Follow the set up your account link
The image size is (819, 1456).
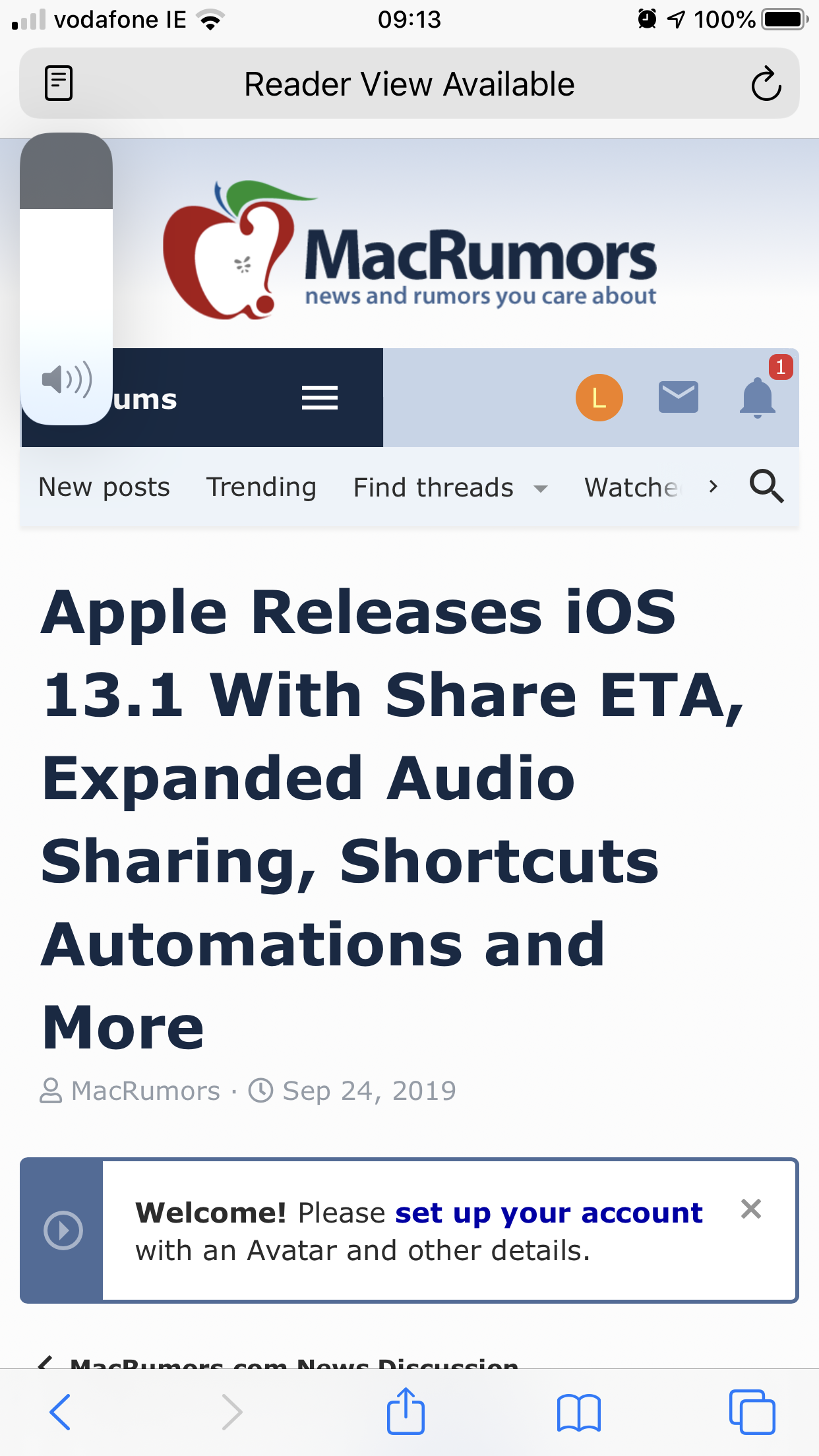(549, 1213)
